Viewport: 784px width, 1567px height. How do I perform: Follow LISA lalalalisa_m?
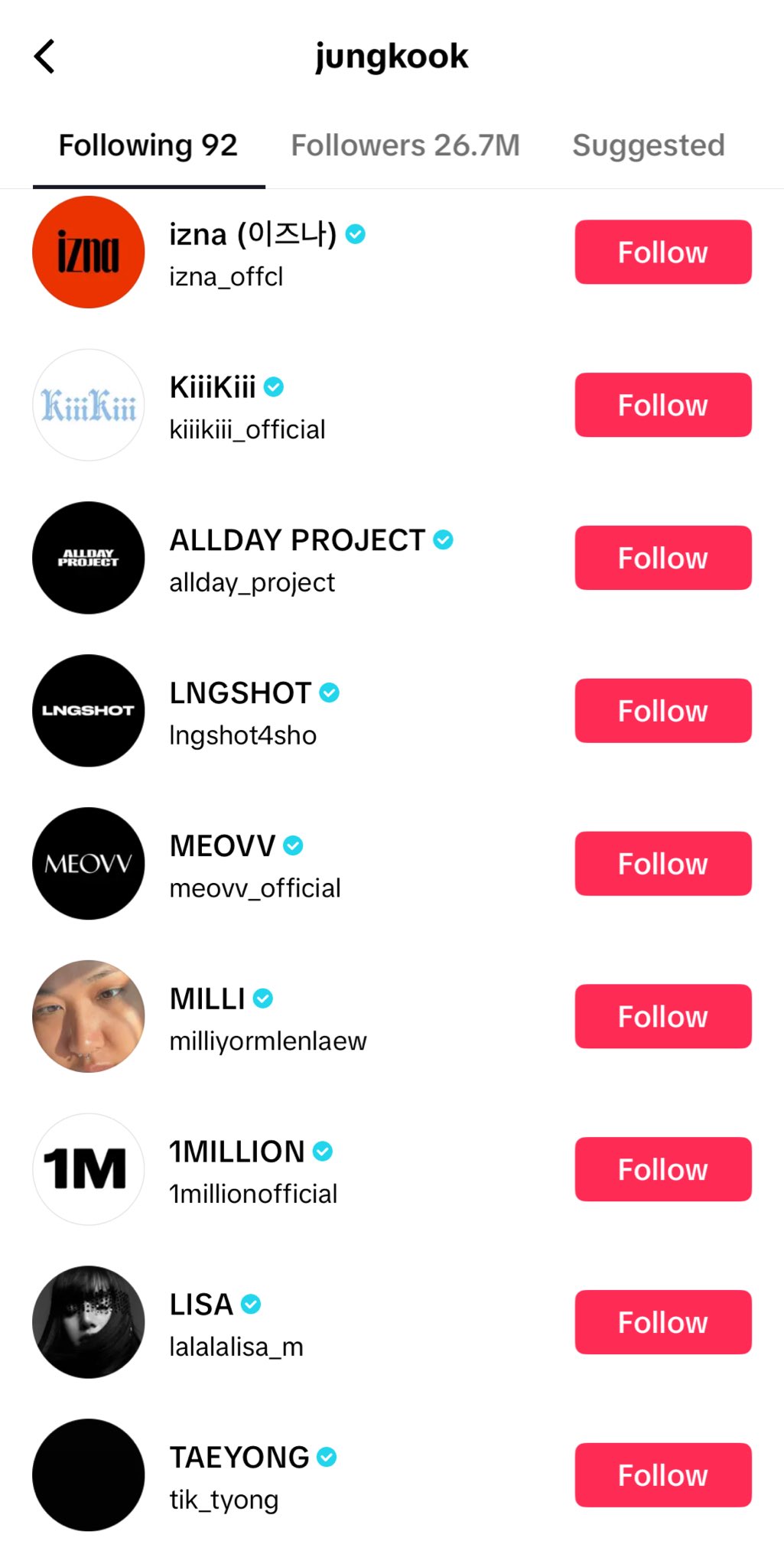662,1322
